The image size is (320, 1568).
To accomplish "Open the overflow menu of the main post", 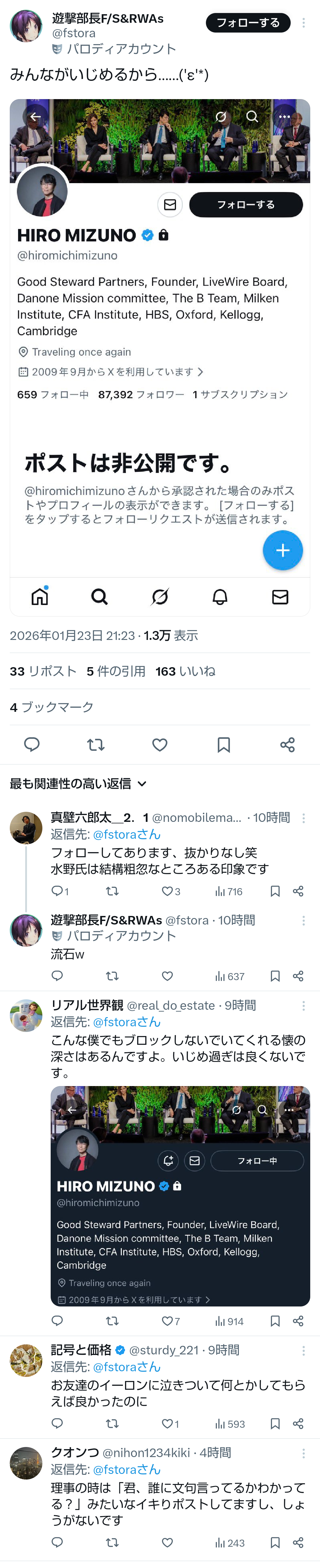I will (303, 22).
